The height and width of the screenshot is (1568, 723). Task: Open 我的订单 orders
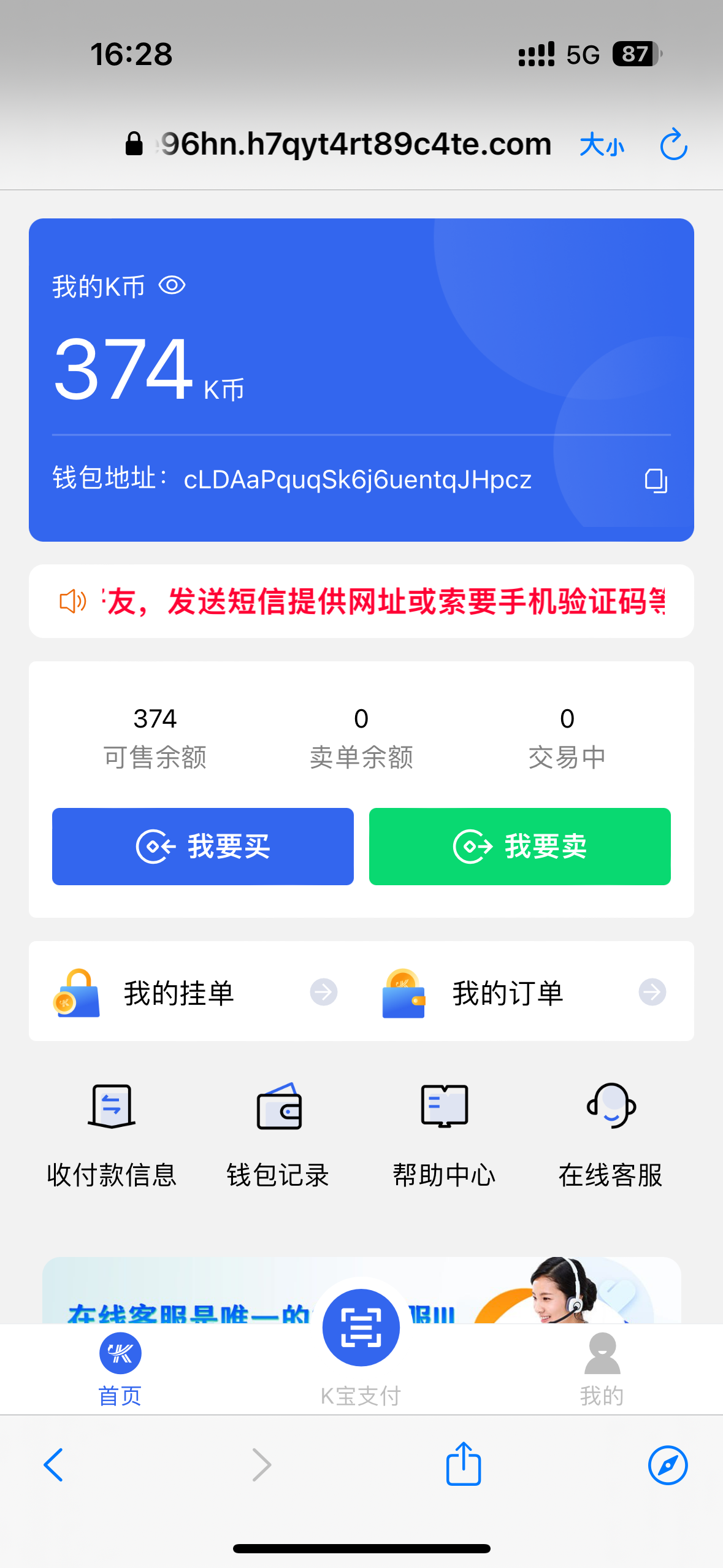[524, 992]
